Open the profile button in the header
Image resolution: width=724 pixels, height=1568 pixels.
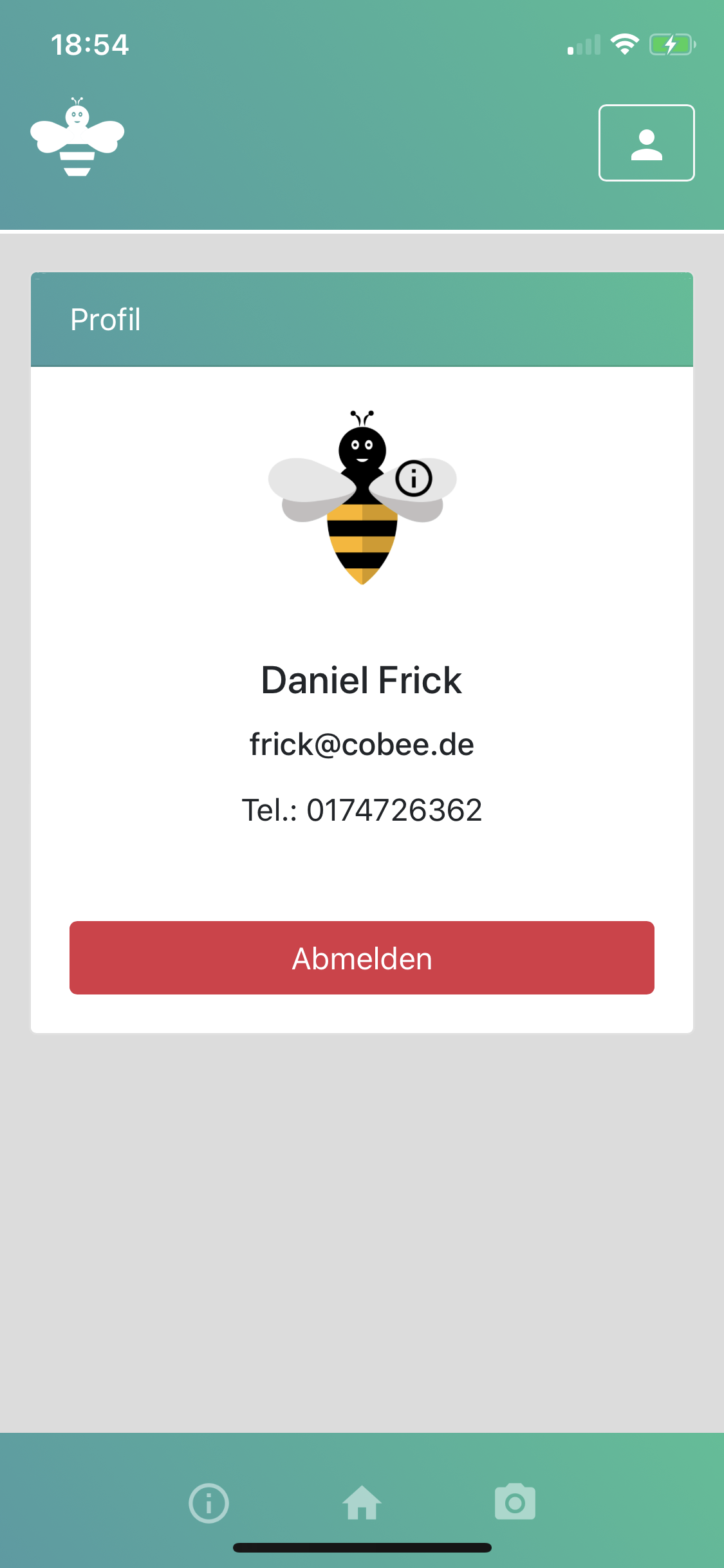click(x=646, y=143)
